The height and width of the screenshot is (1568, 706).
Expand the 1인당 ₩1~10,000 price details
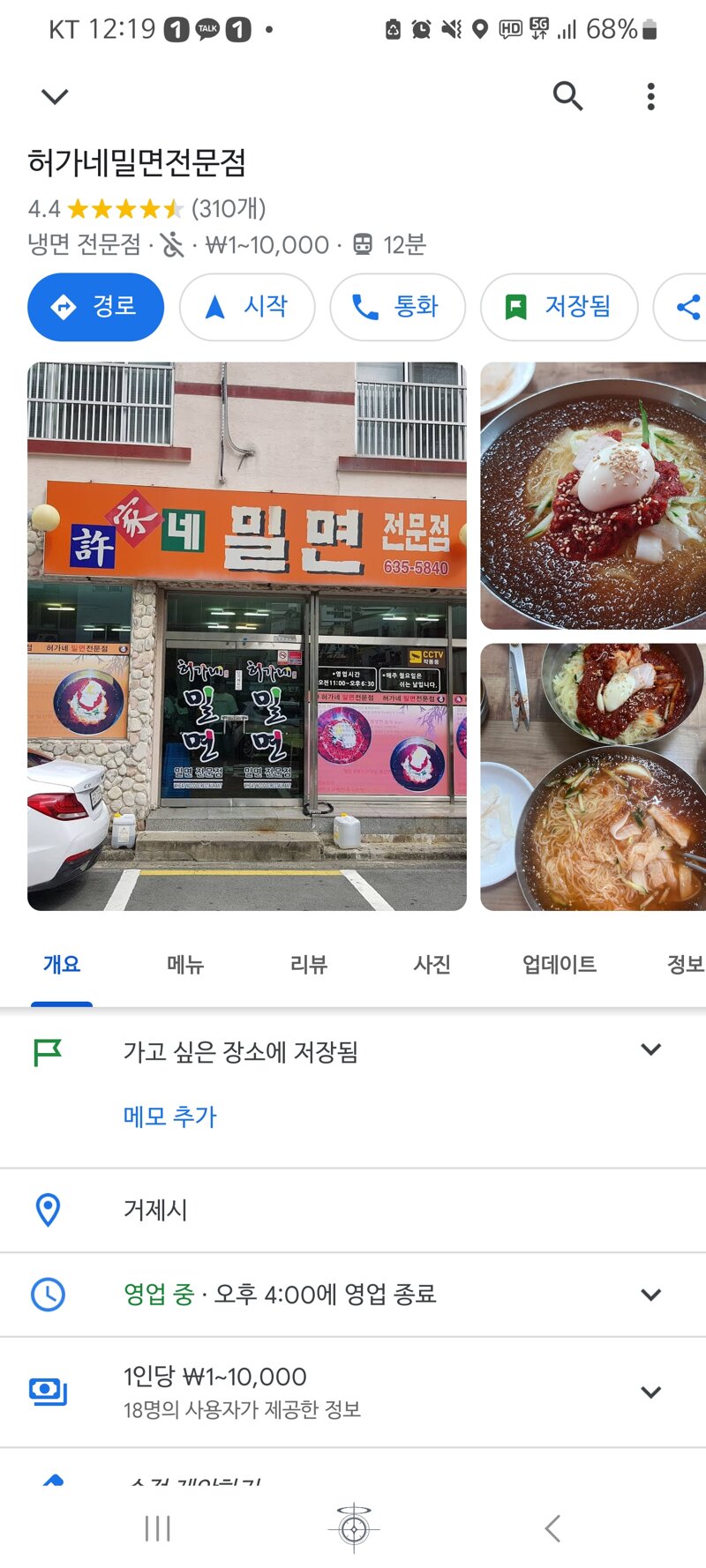[x=650, y=1392]
